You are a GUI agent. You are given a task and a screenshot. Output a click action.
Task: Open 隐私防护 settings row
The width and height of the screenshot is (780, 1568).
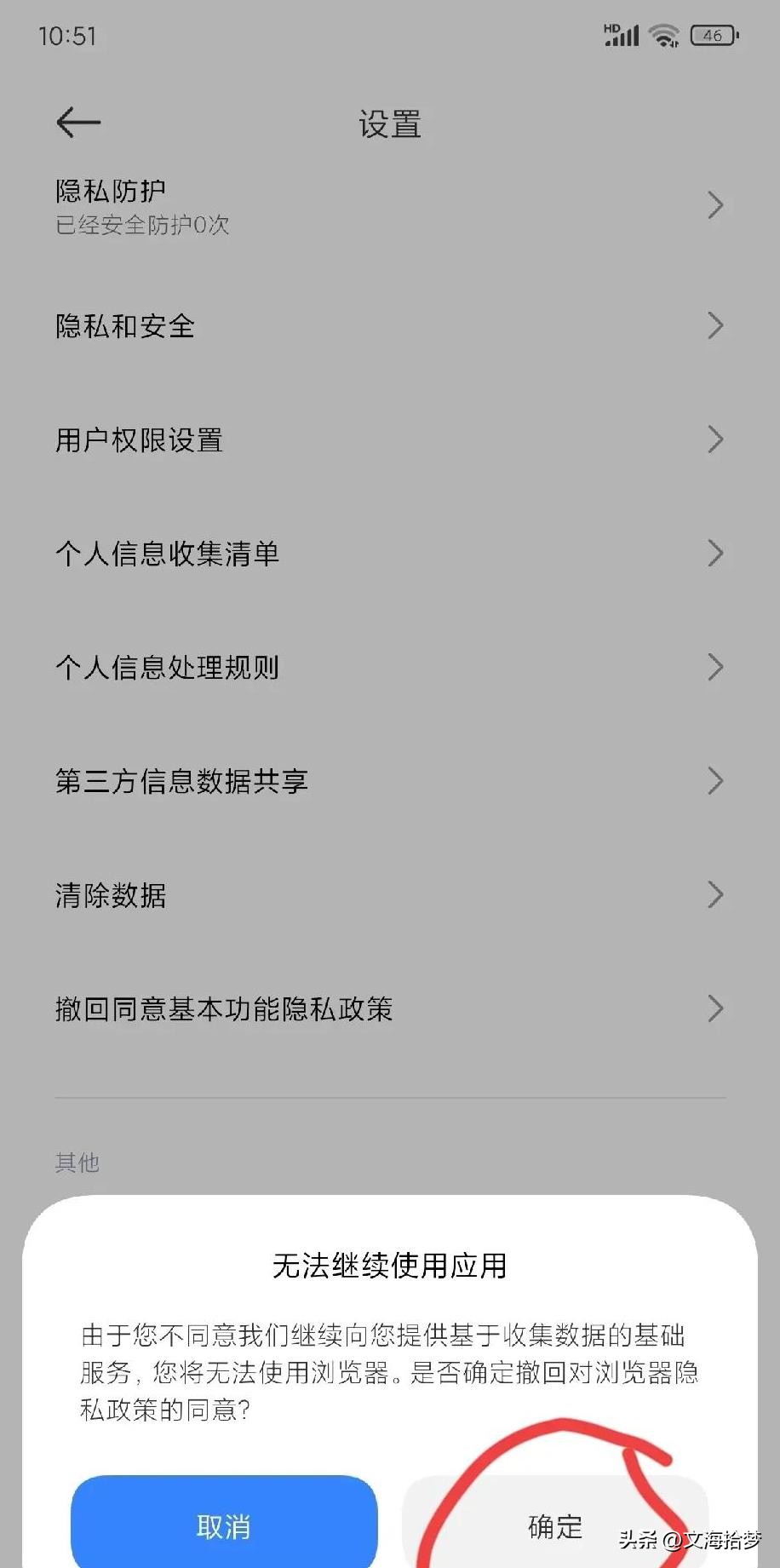pyautogui.click(x=389, y=206)
